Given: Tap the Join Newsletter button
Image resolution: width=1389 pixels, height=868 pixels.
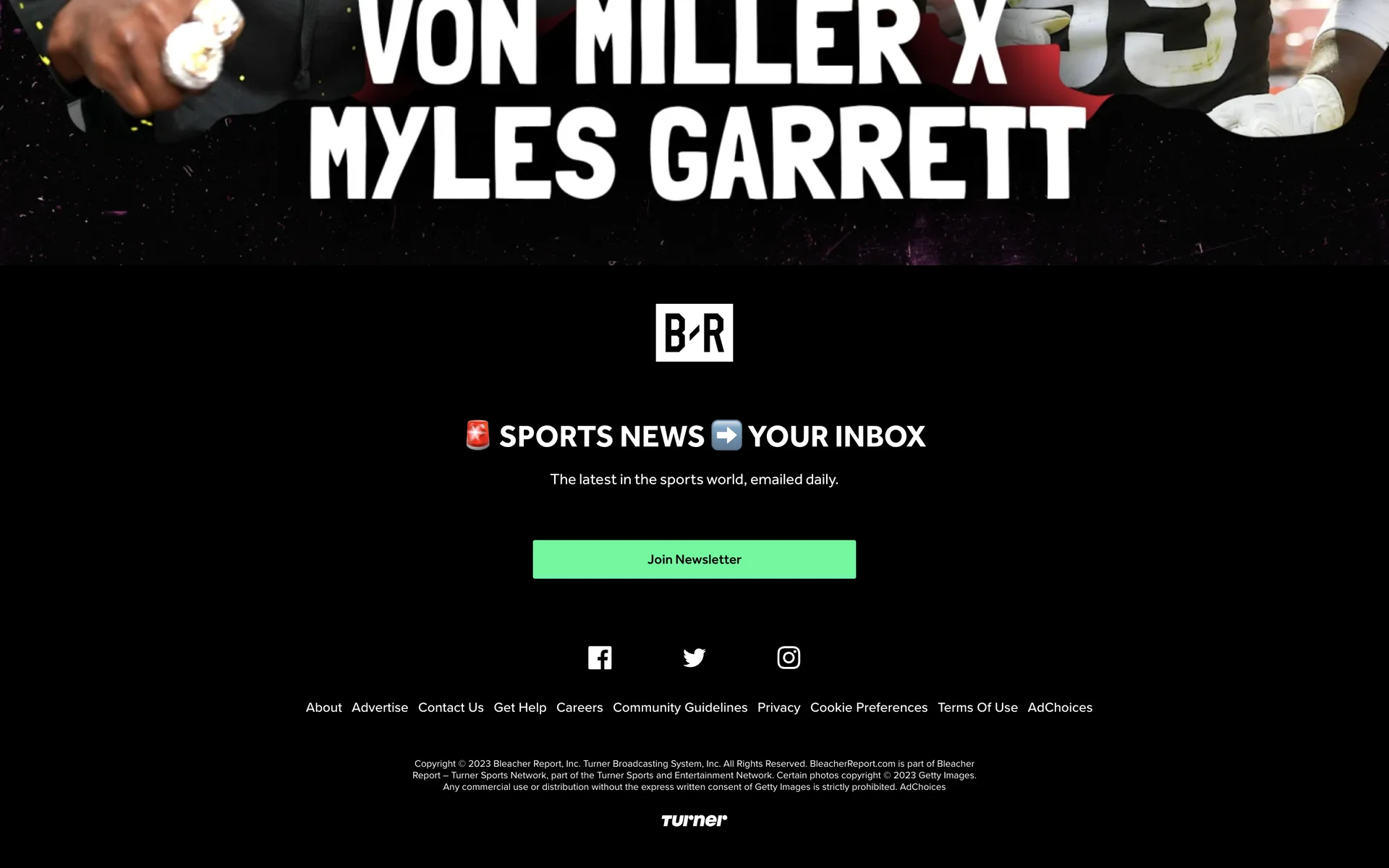Looking at the screenshot, I should pos(694,559).
